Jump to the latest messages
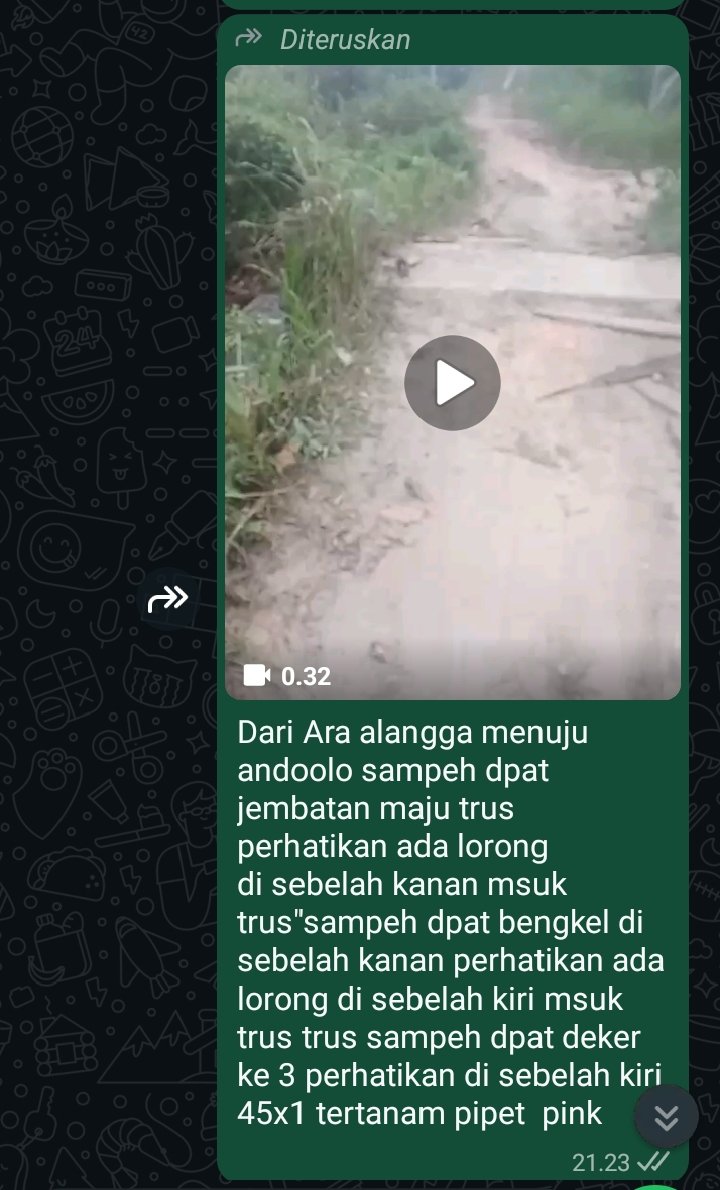Screen dimensions: 720x1190 pyautogui.click(x=666, y=1116)
